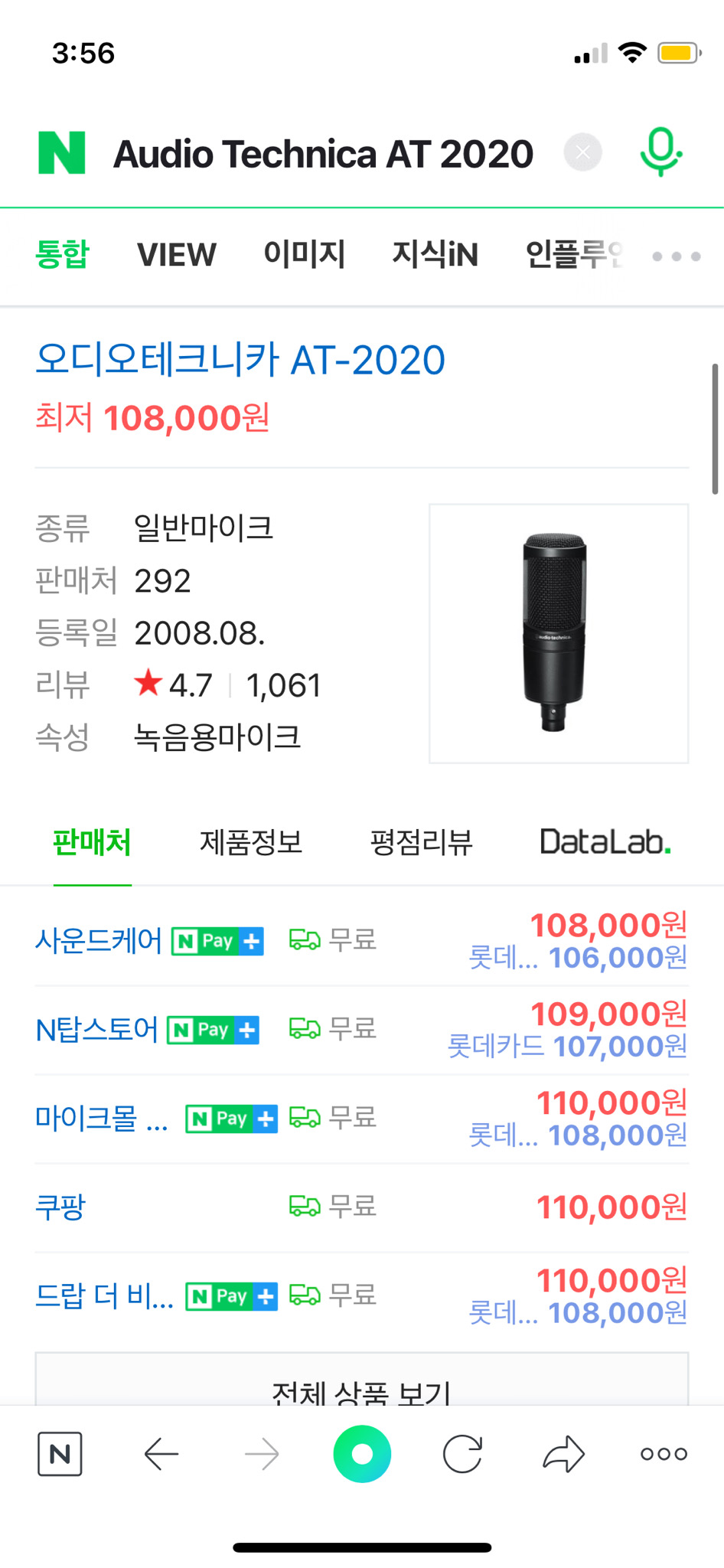
Task: Open the forward navigation arrow
Action: [x=261, y=1453]
